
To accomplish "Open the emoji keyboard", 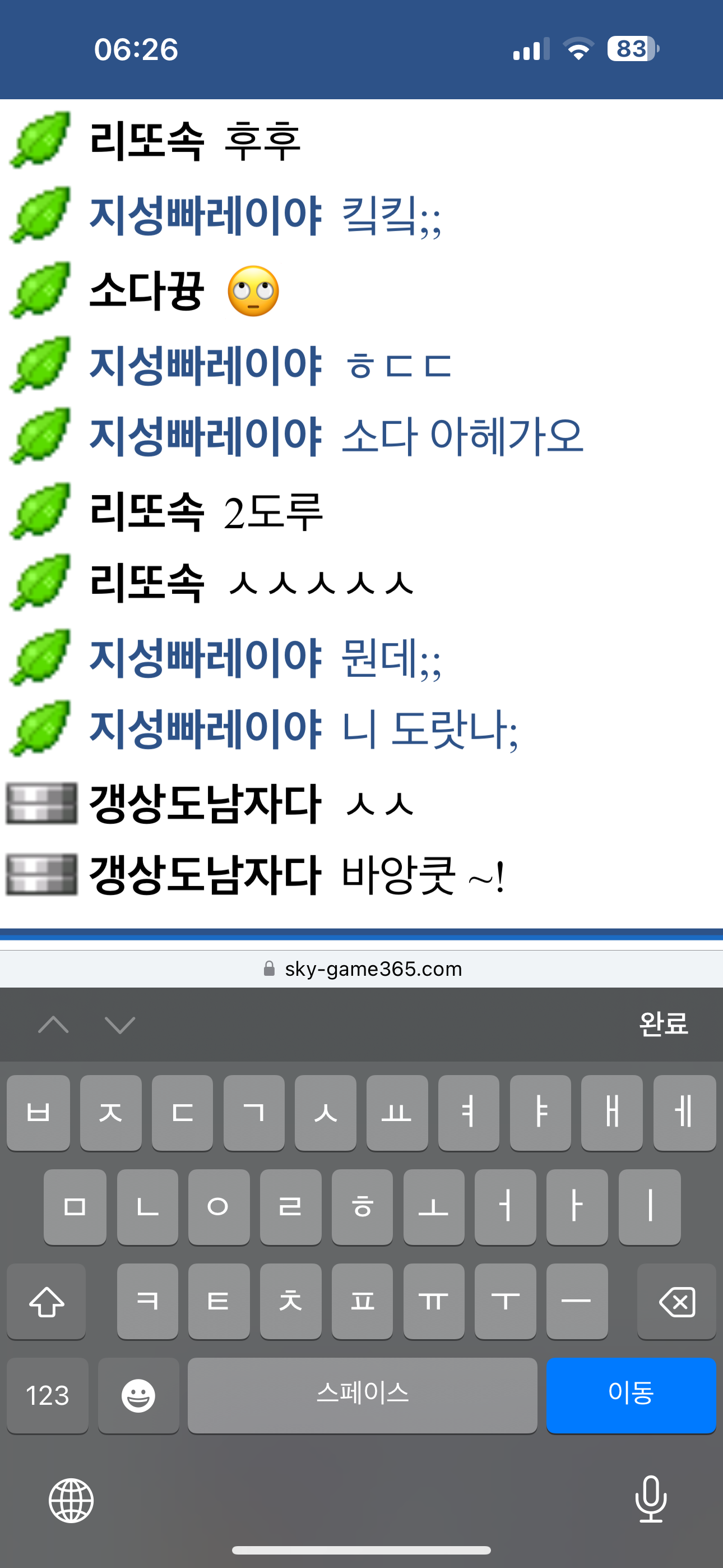I will (x=138, y=1395).
